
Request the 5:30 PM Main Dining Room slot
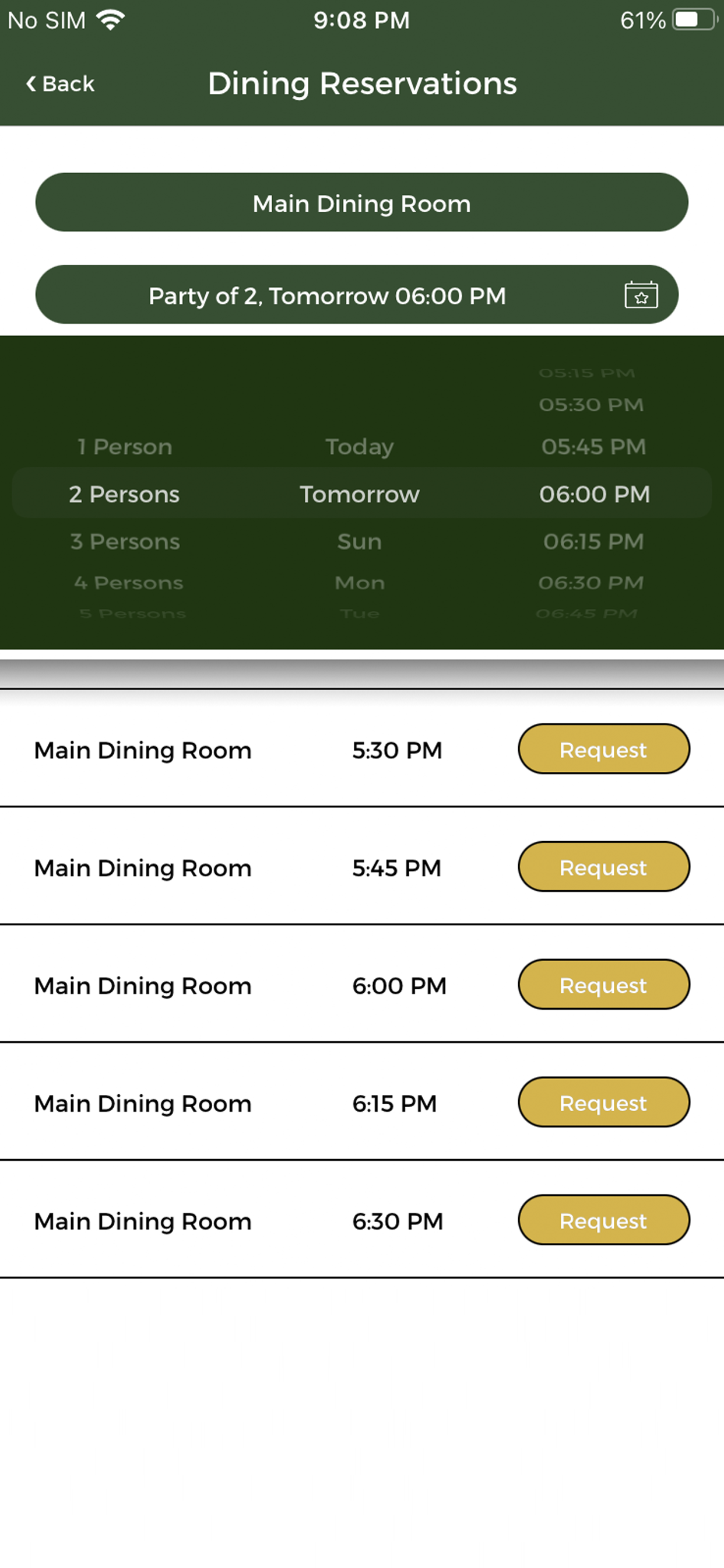[603, 750]
